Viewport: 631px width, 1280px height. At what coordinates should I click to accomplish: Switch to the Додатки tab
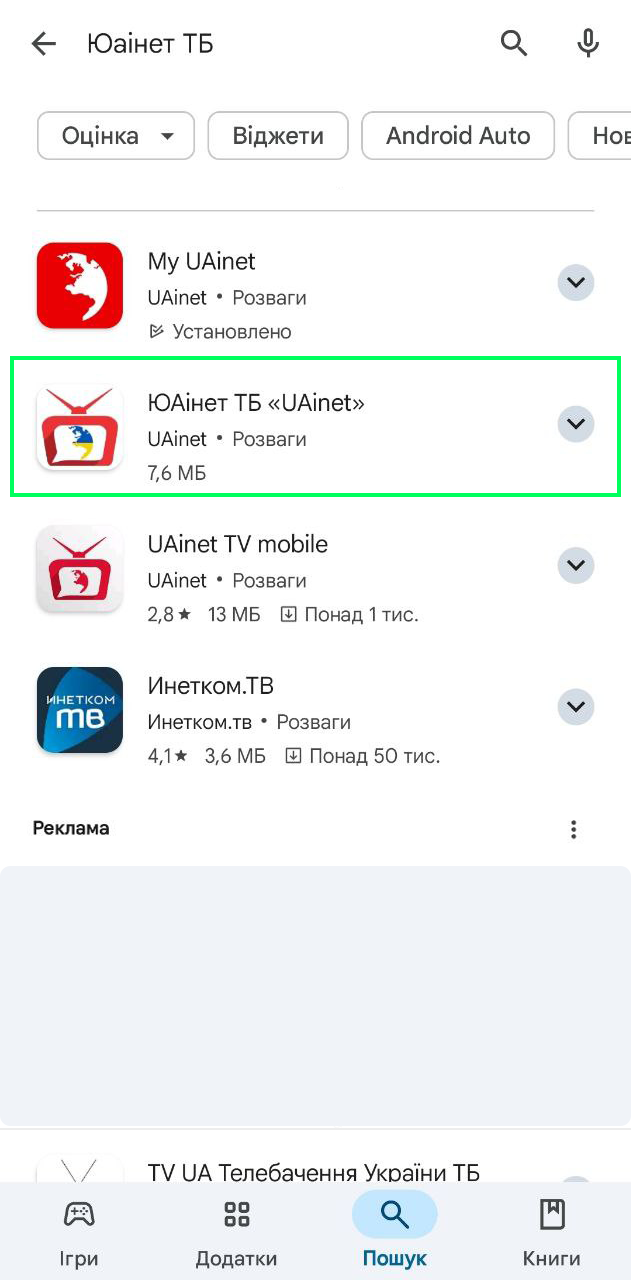point(236,1231)
